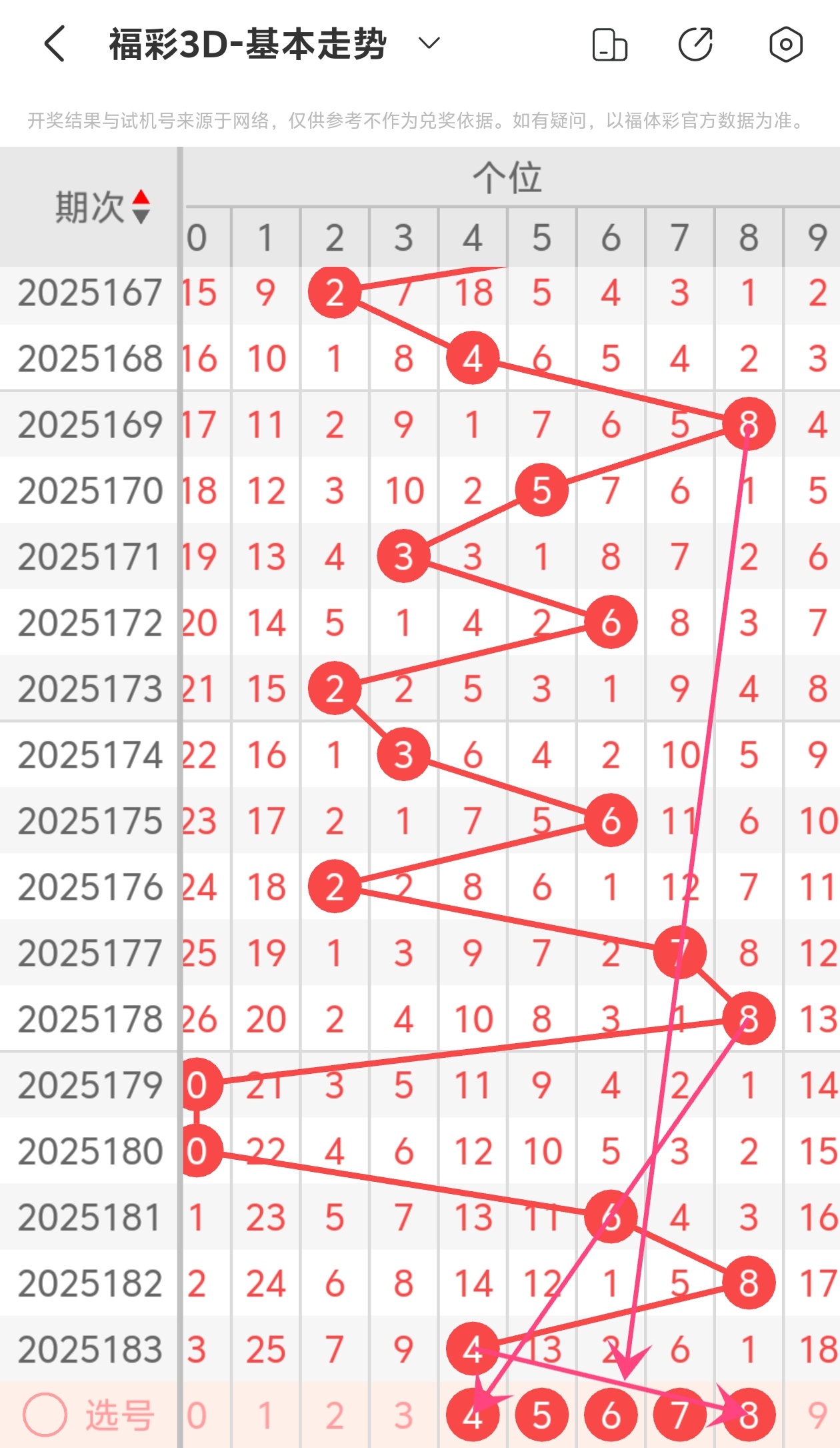Screen dimensions: 840x1448
Task: Select number 9 in the 选号 row
Action: point(817,1415)
